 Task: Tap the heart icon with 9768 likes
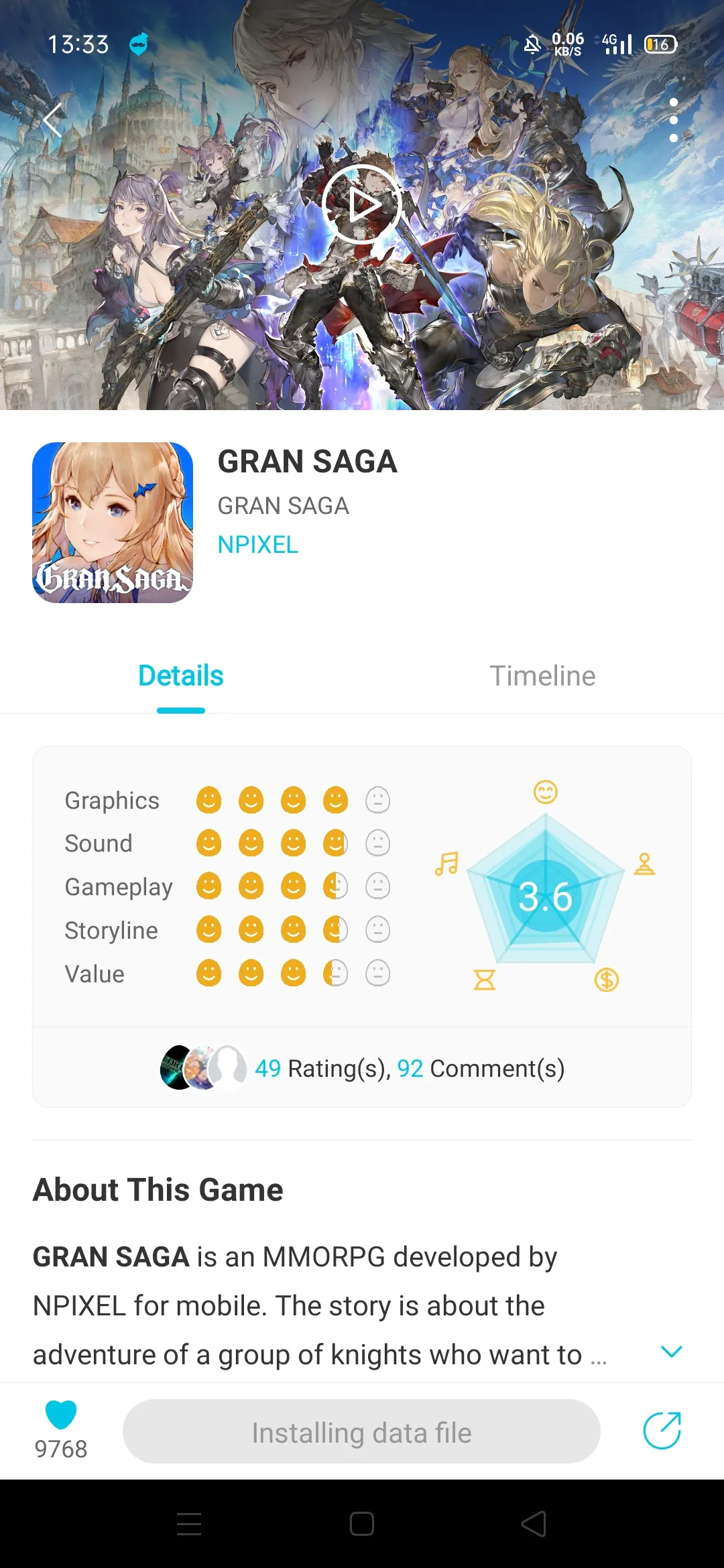(61, 1415)
